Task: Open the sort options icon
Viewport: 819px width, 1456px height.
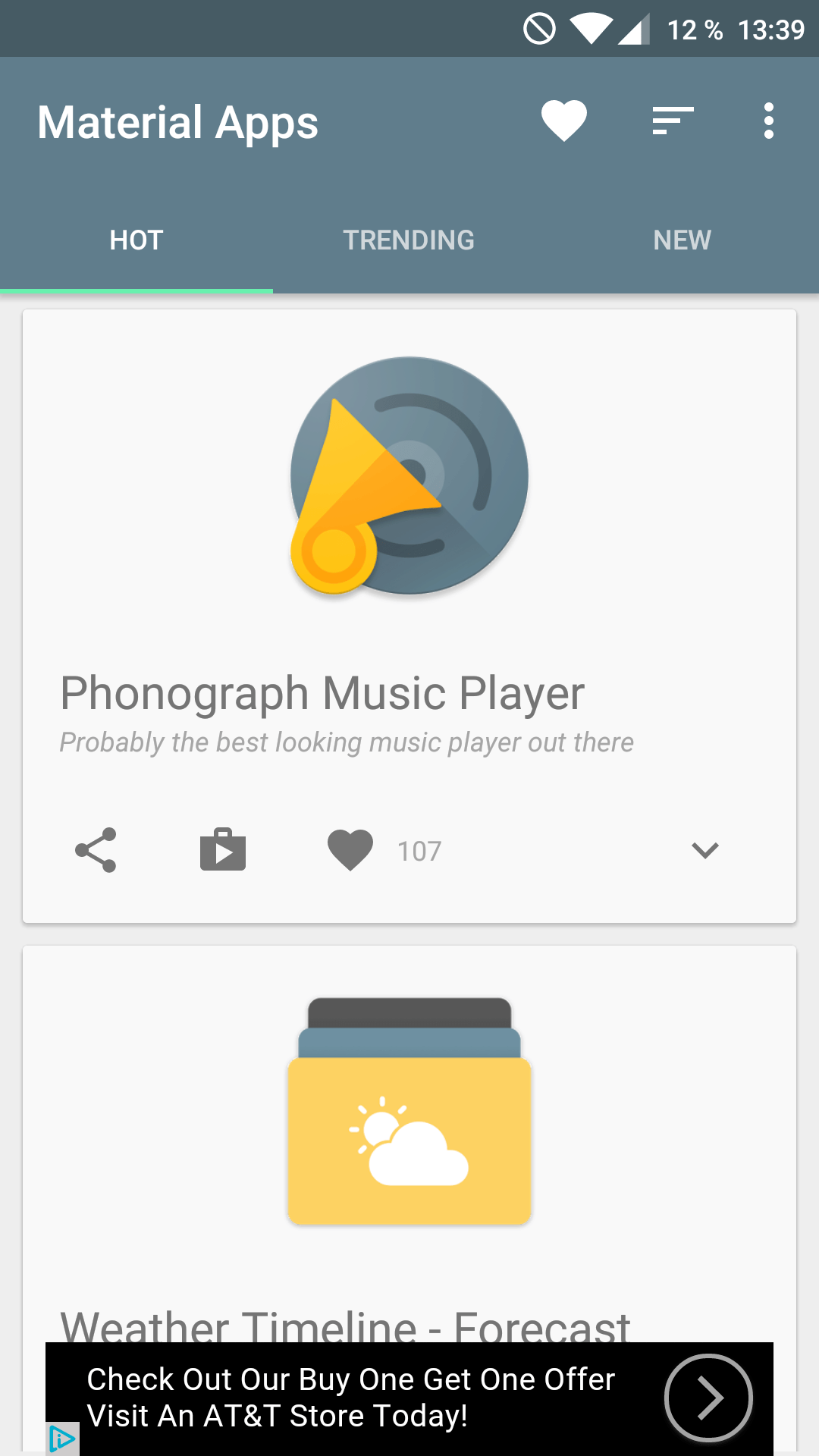Action: pyautogui.click(x=673, y=121)
